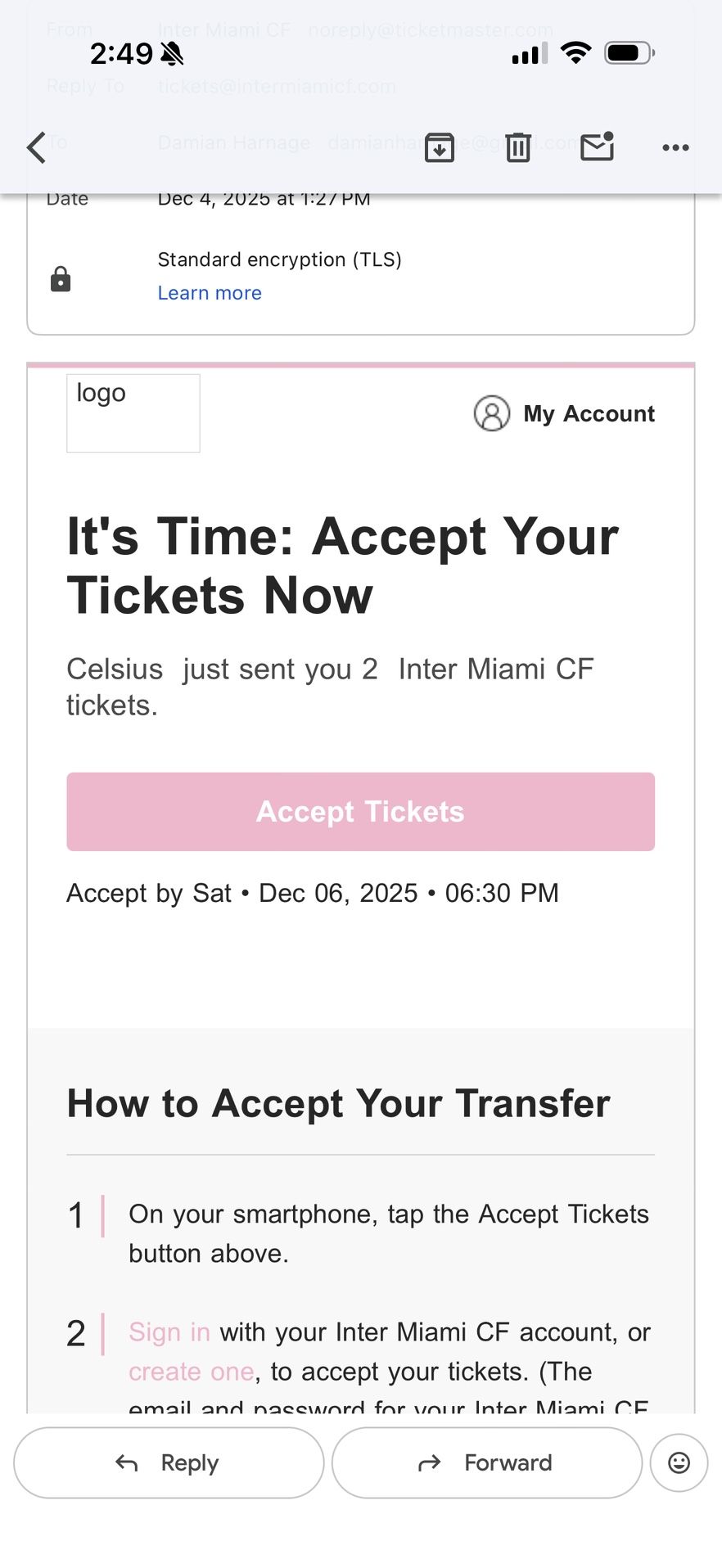Viewport: 722px width, 1568px height.
Task: Add an emoji reaction to the email
Action: coord(679,1462)
